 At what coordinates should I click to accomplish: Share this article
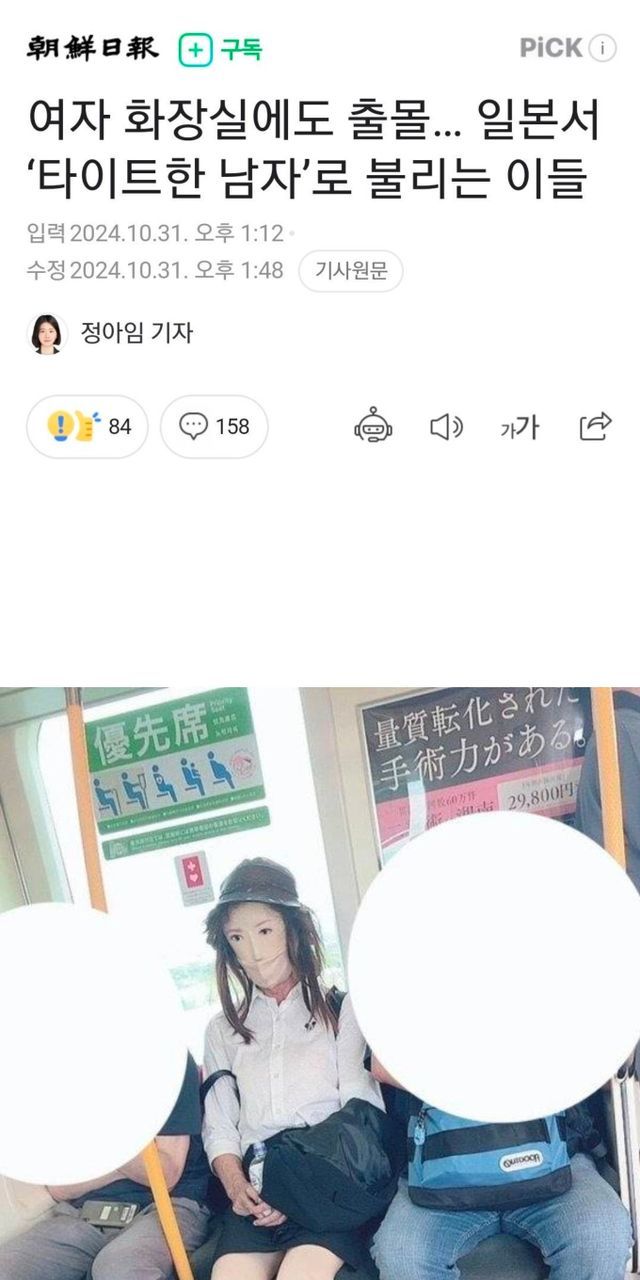coord(595,427)
